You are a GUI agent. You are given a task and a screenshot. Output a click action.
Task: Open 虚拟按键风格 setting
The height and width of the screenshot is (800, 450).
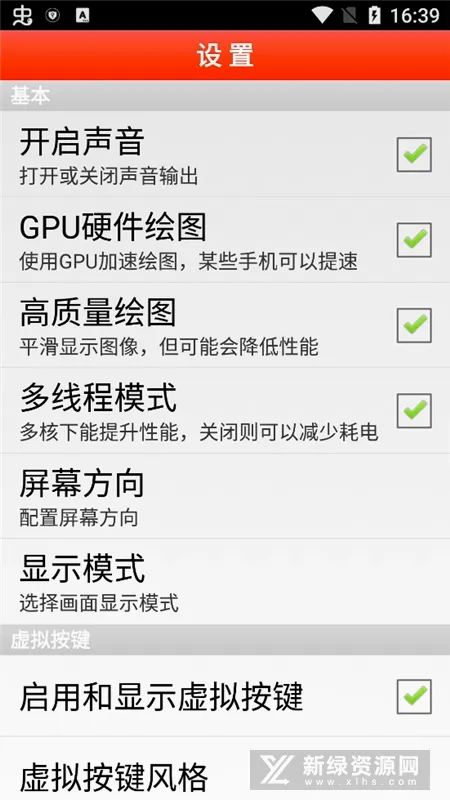[x=225, y=769]
